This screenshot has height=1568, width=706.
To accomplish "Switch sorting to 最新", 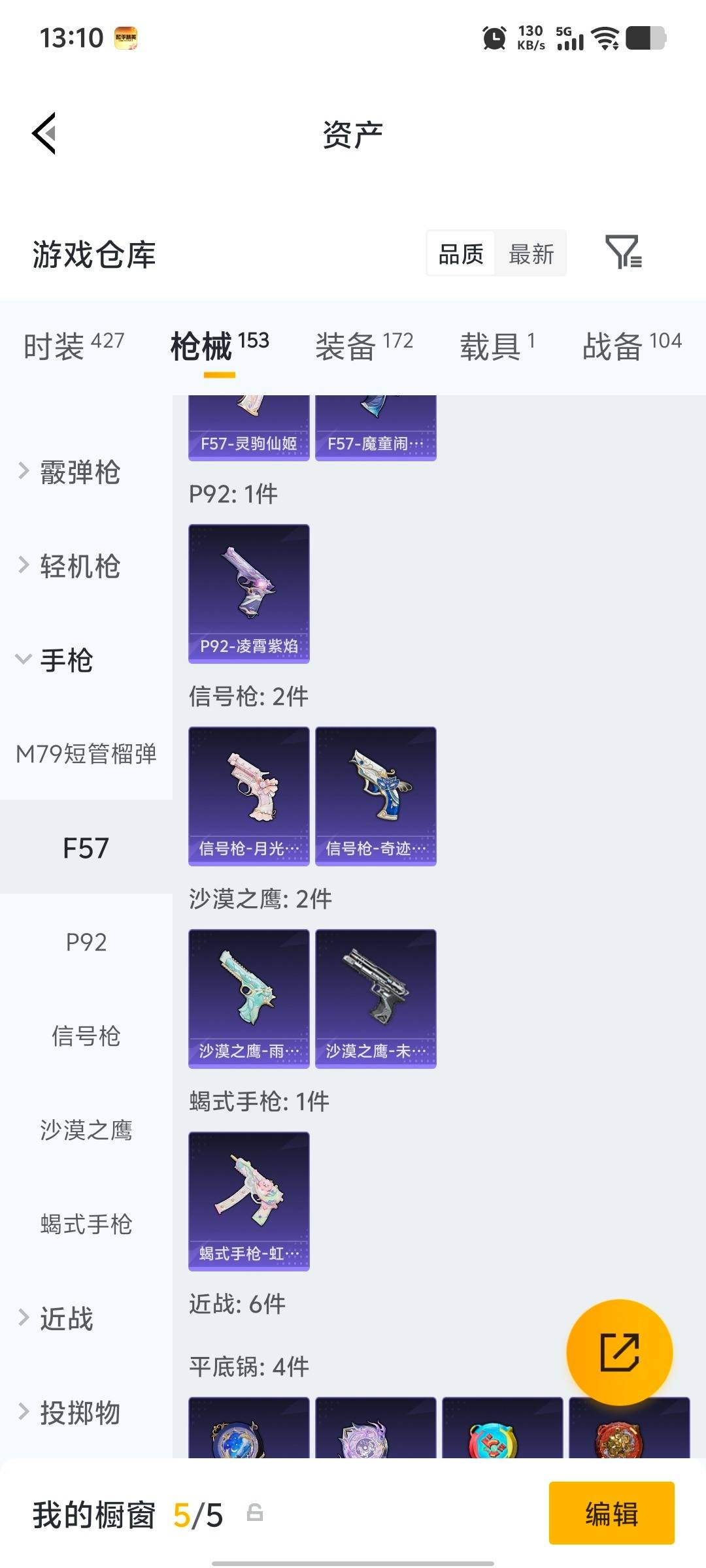I will pyautogui.click(x=531, y=253).
